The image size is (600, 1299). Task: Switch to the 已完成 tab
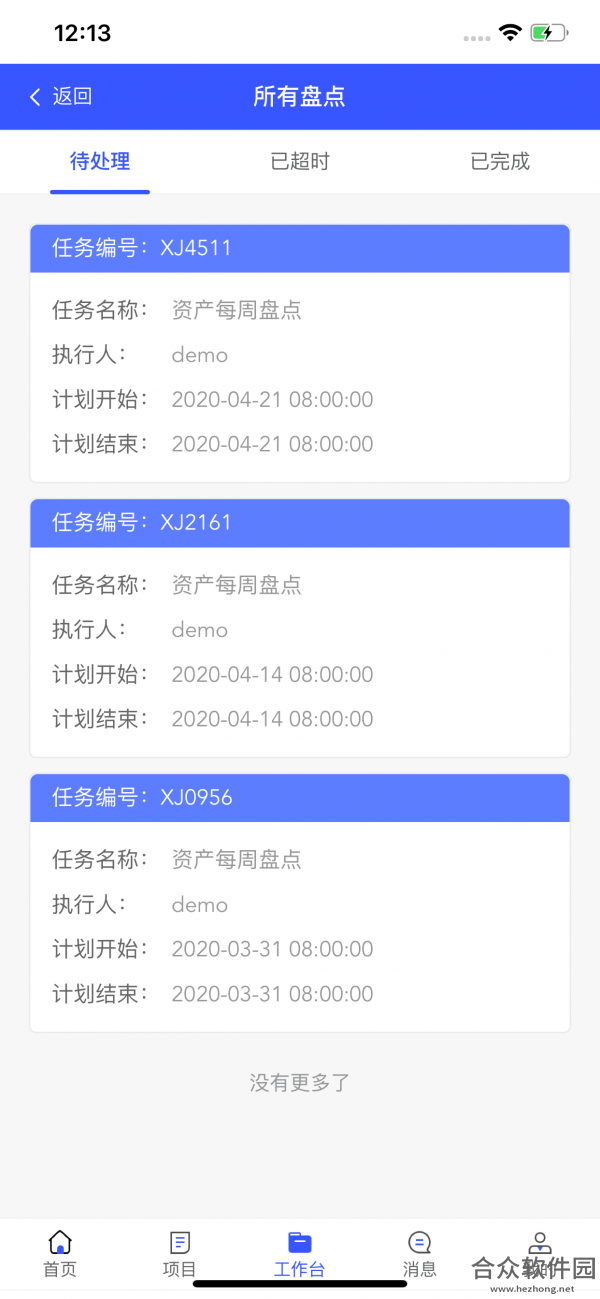coord(500,161)
